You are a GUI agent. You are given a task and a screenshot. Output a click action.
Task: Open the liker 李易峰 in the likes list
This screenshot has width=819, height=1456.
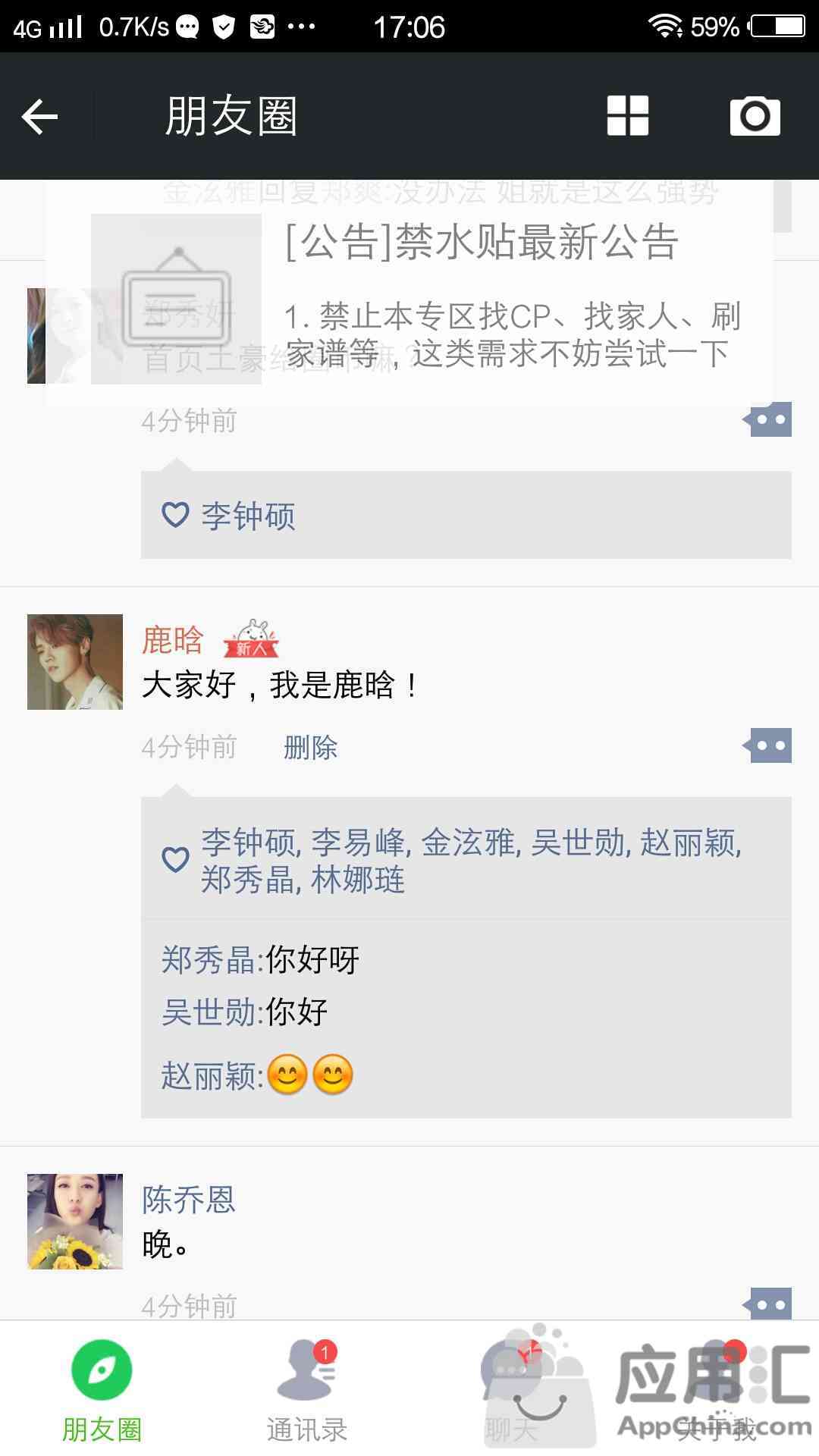pyautogui.click(x=358, y=843)
